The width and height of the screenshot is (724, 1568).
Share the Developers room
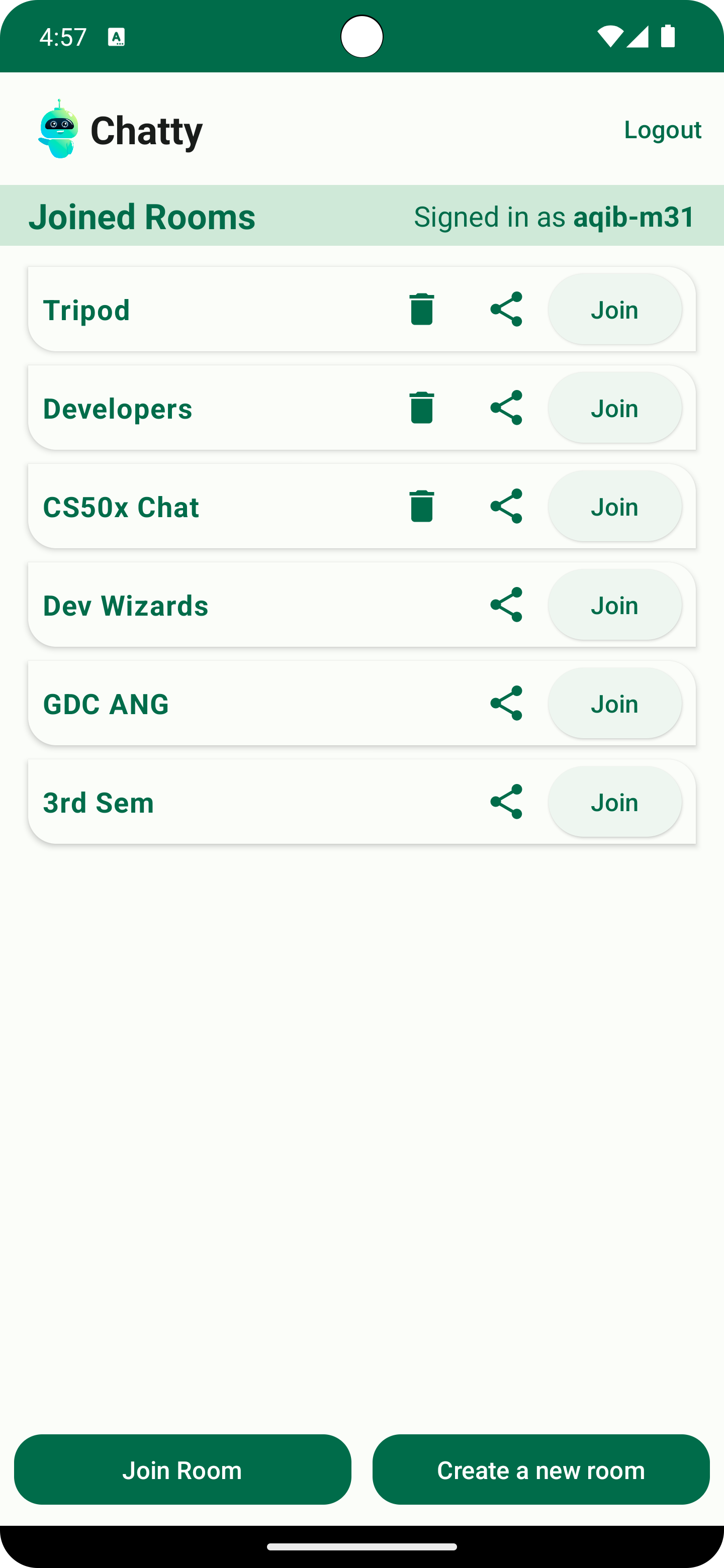coord(506,408)
